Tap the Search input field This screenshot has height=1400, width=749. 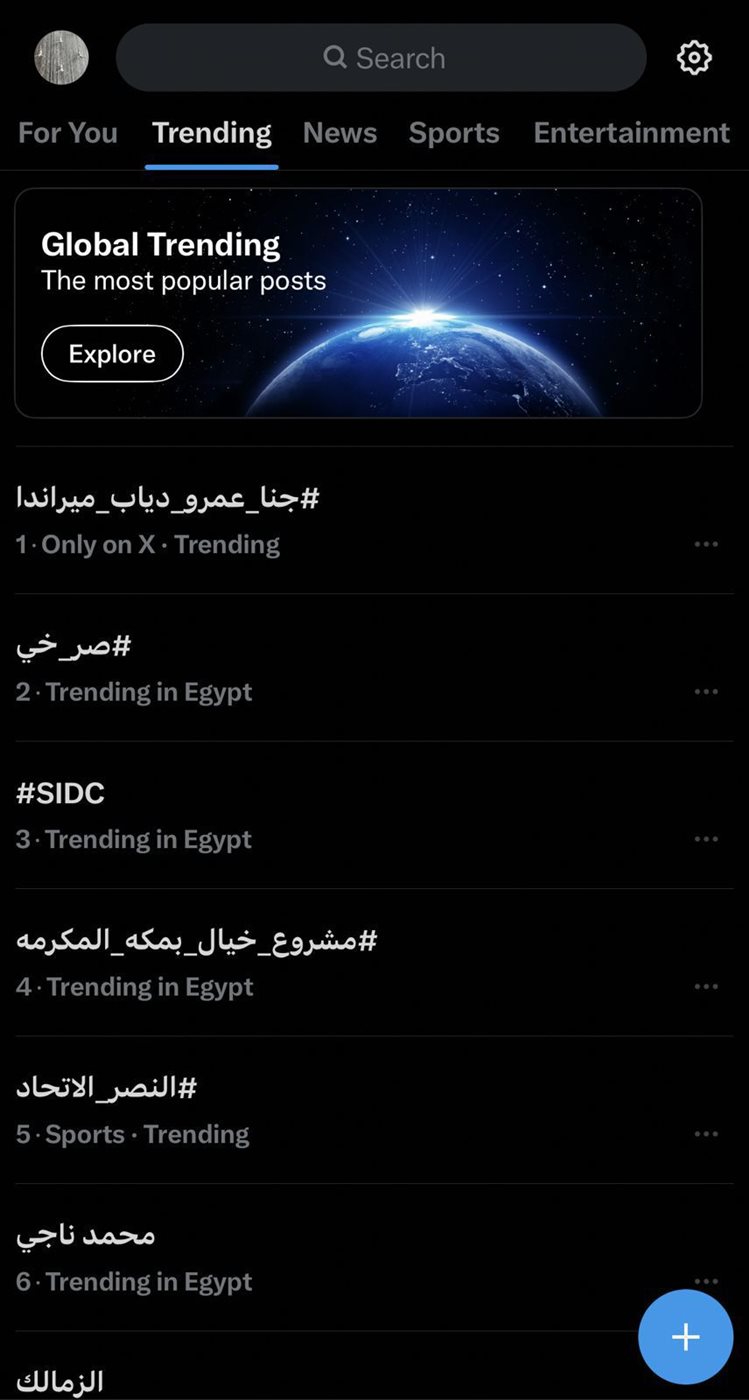400,57
